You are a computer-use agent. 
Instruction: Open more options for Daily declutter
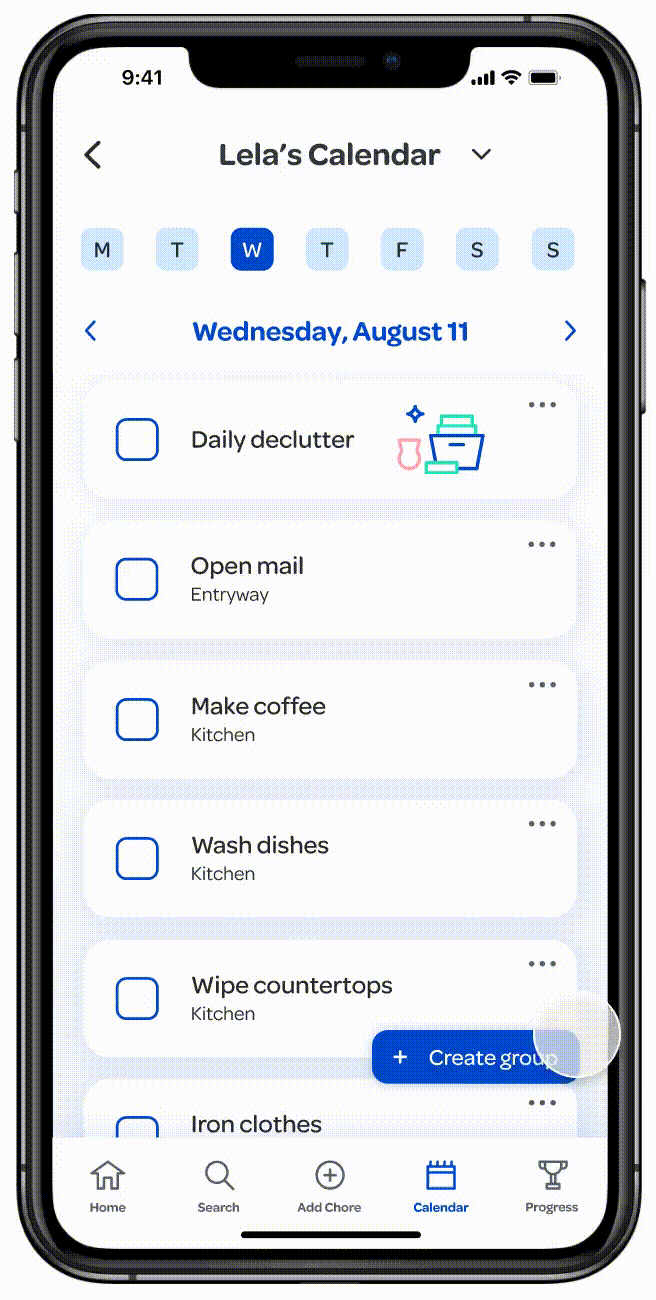coord(542,405)
